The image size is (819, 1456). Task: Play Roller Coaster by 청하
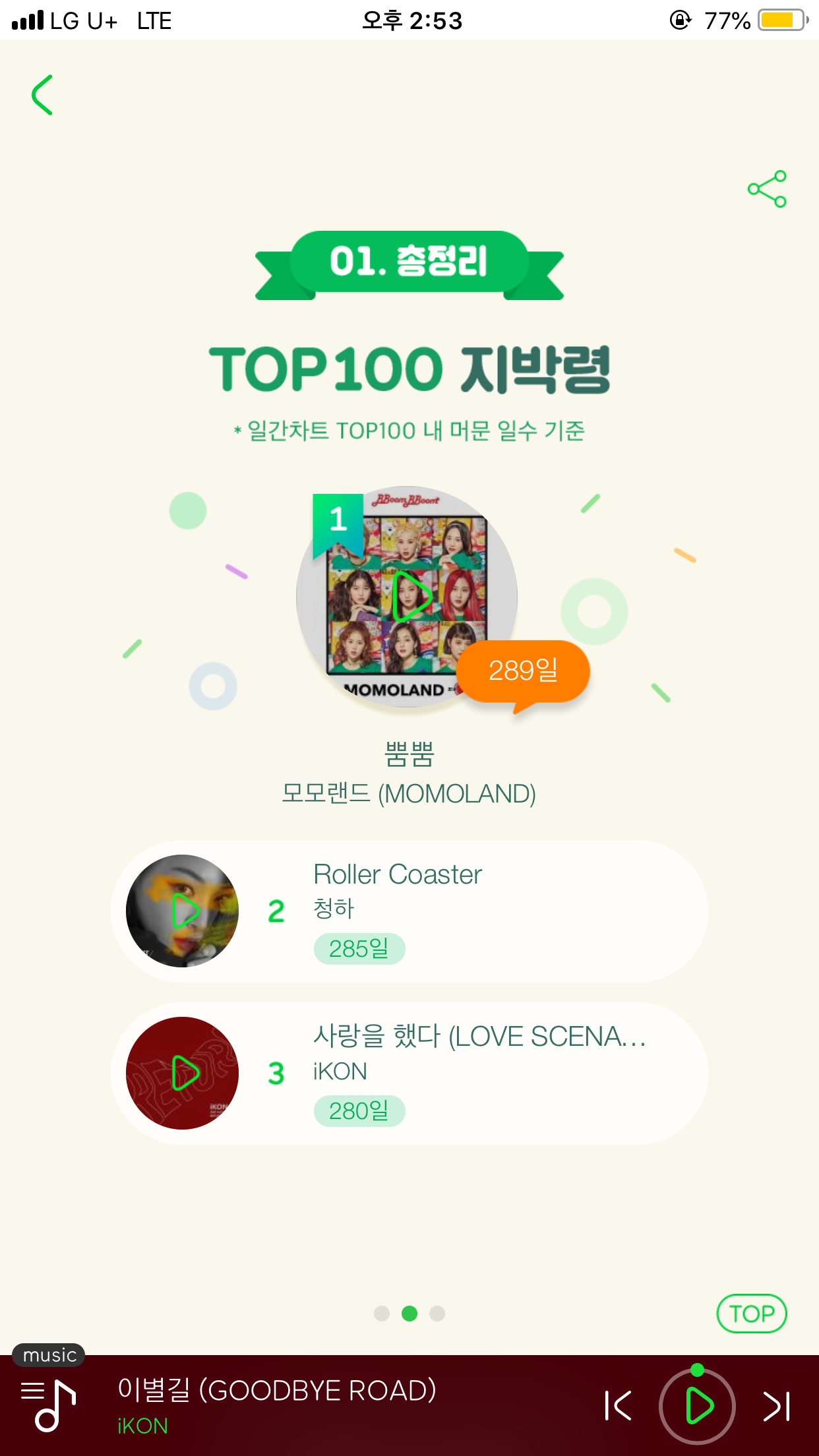184,911
